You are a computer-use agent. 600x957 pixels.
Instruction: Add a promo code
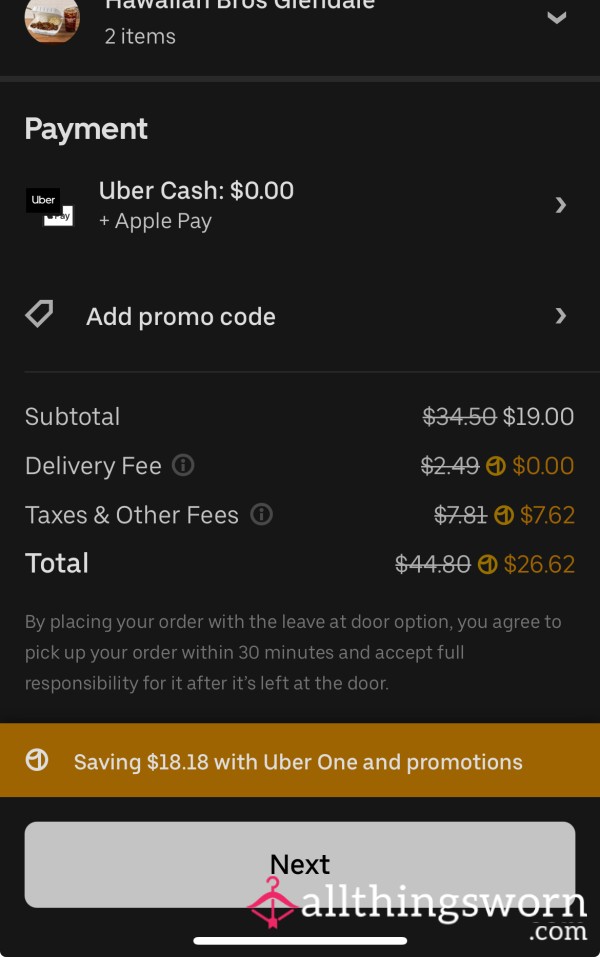[x=300, y=317]
